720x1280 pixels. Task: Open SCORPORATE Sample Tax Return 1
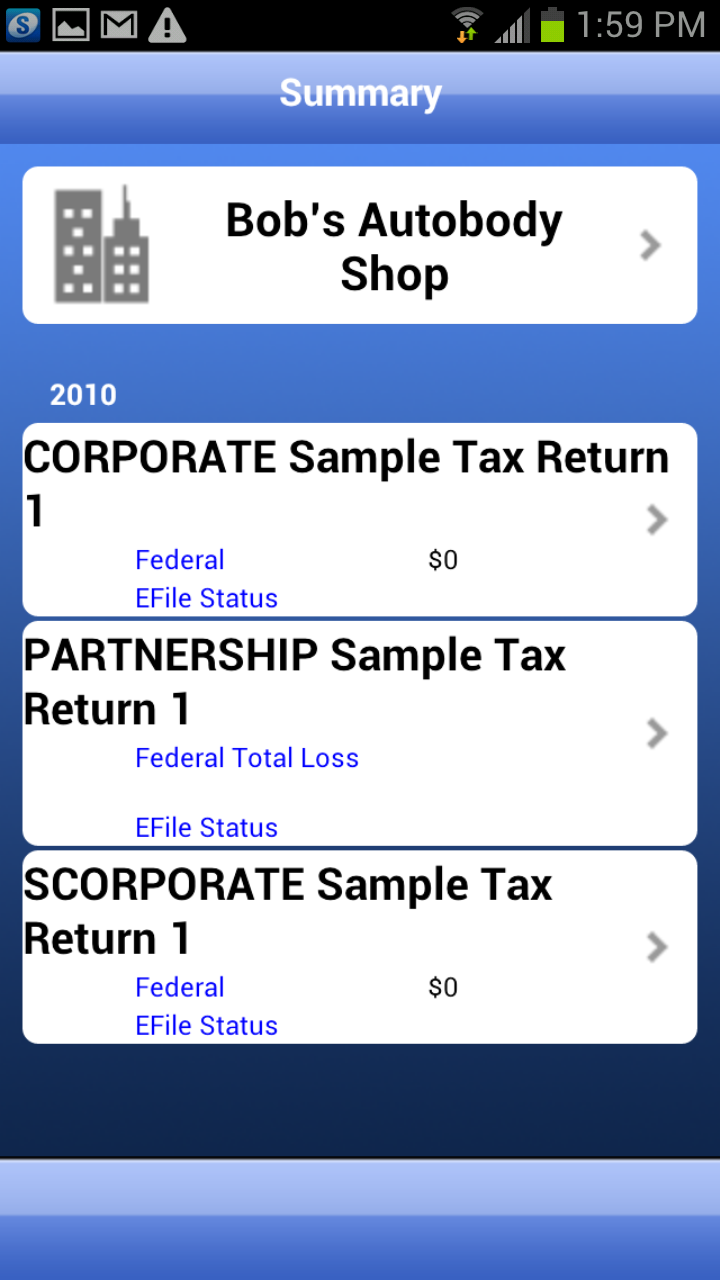(x=360, y=947)
